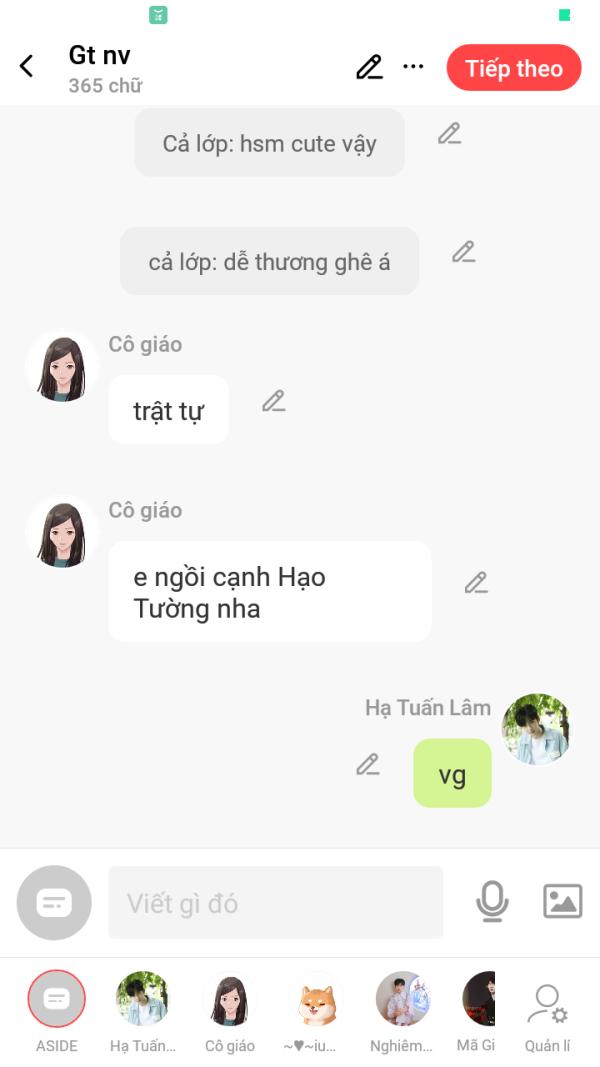This screenshot has width=600, height=1067.
Task: Choose character Cô giáo in the bottom row
Action: (x=229, y=1001)
